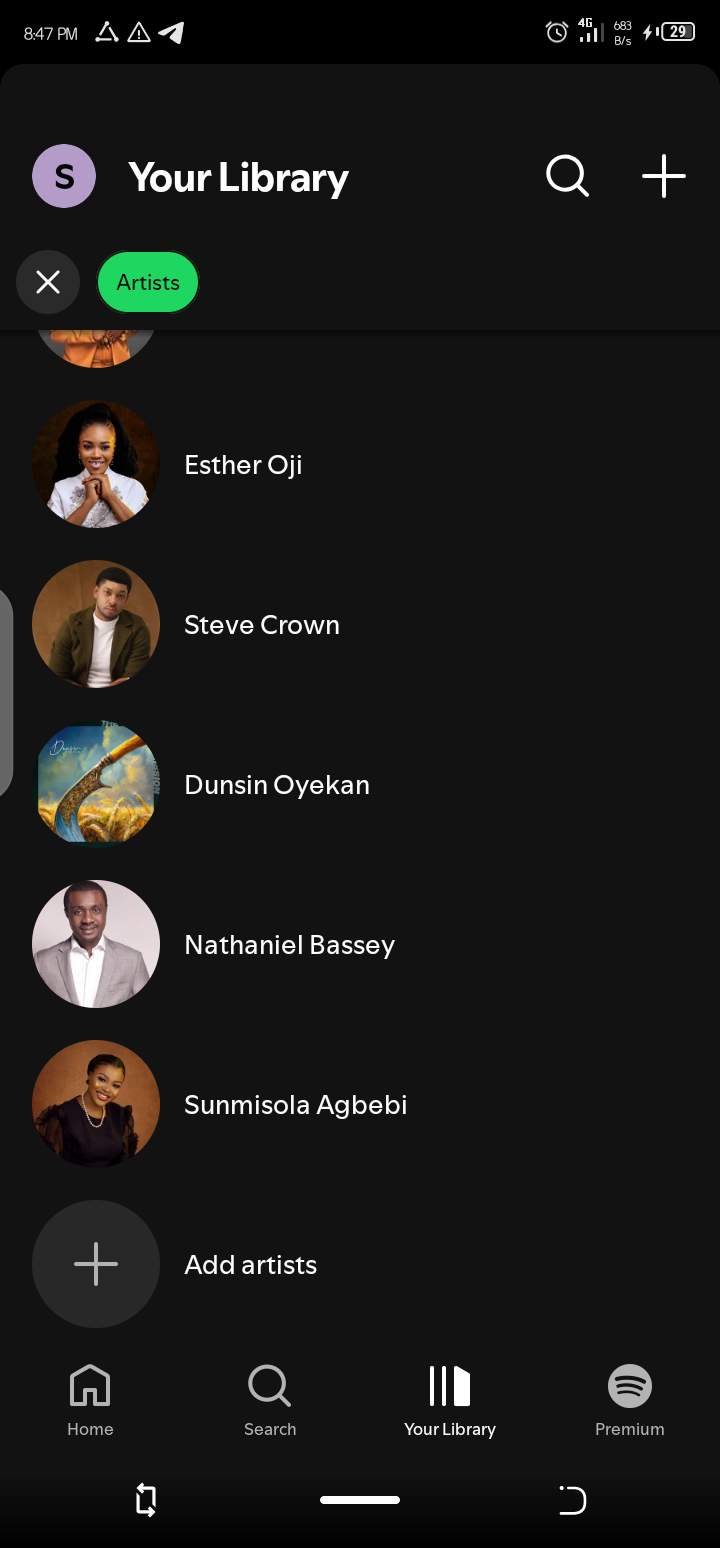Select Add artists
This screenshot has width=720, height=1548.
pos(360,1264)
